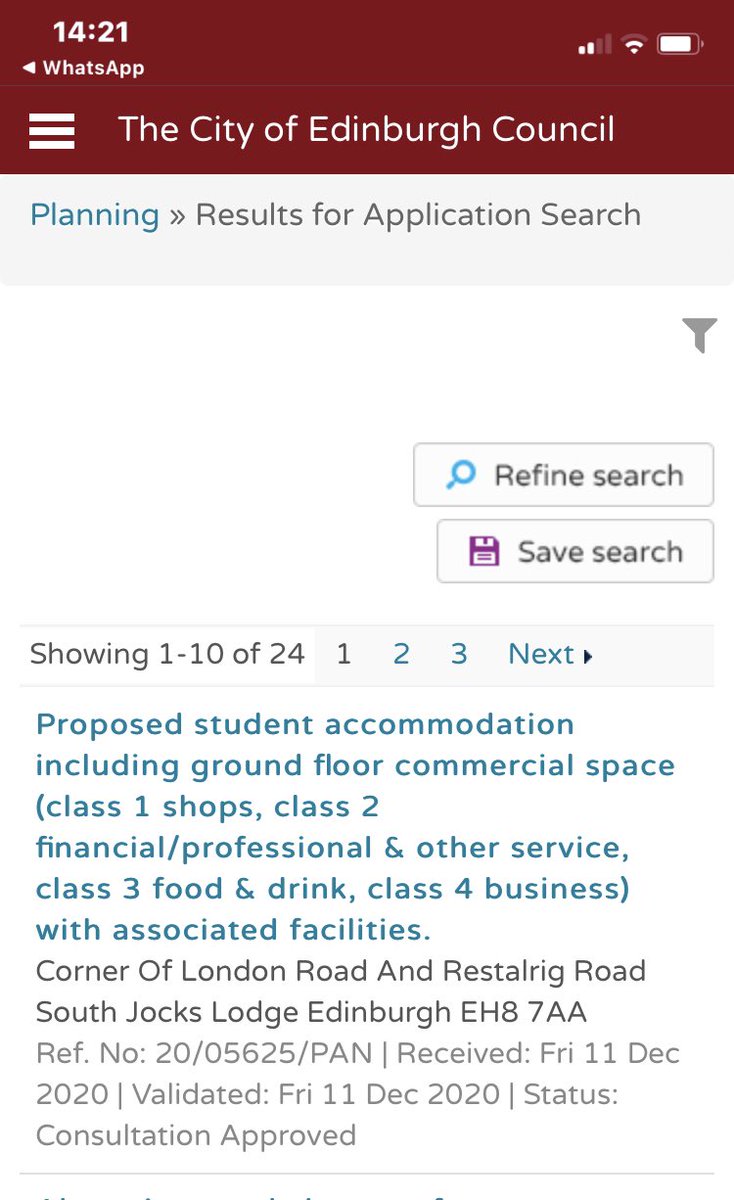Open the proposed student accommodation application
Image resolution: width=734 pixels, height=1200 pixels.
355,827
